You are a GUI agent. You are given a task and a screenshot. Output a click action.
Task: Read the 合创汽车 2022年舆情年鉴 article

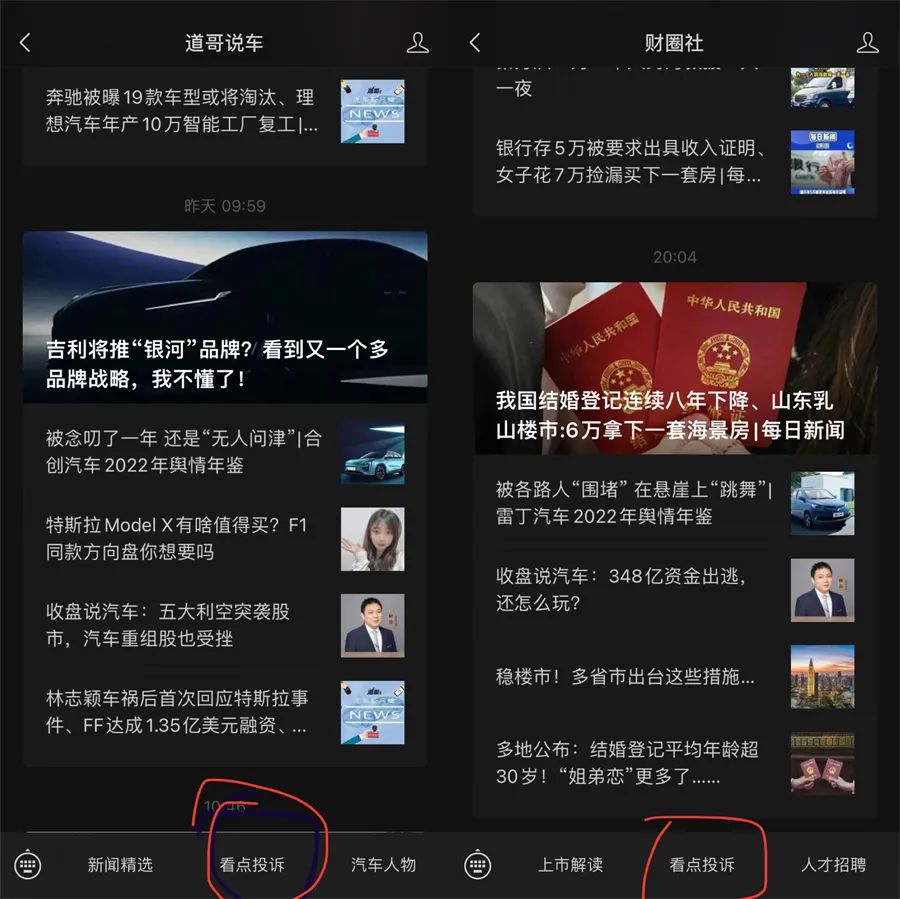(x=184, y=452)
